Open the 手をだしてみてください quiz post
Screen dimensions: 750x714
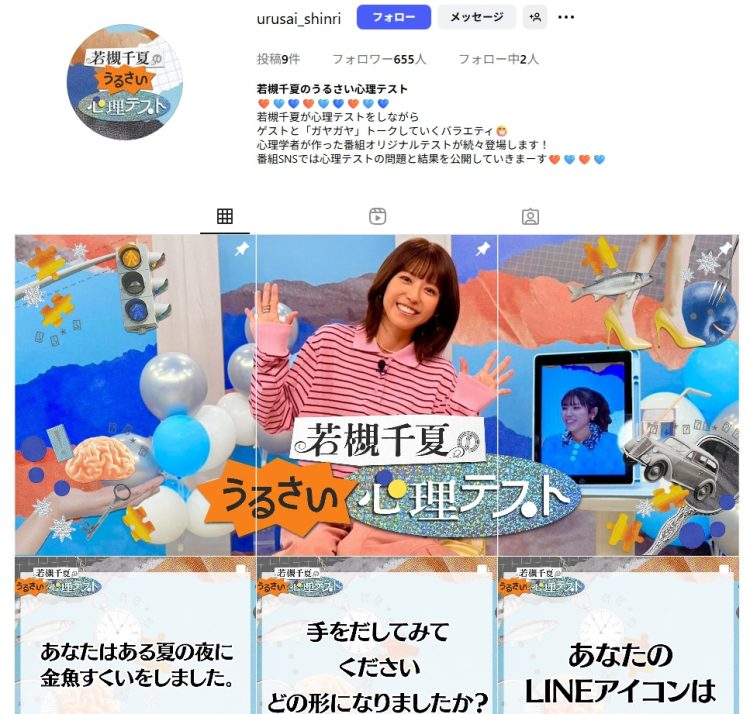pyautogui.click(x=377, y=640)
